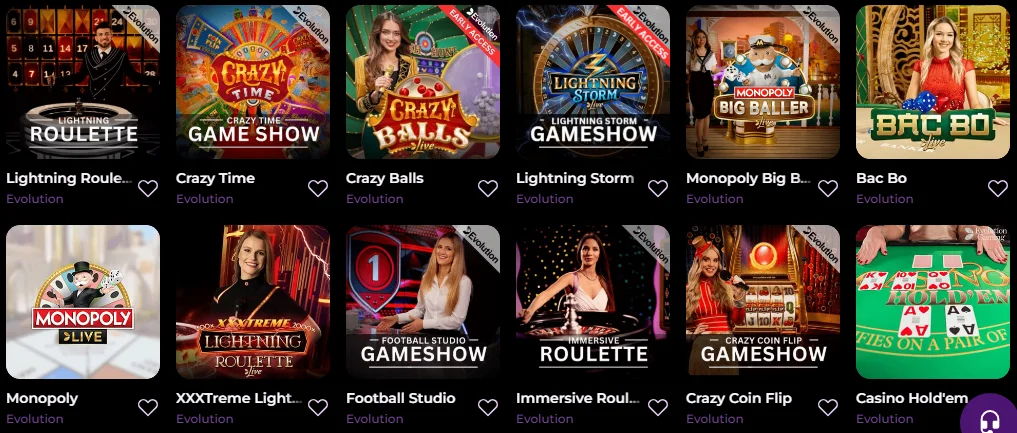
Task: Open the Football Studio game show
Action: 423,302
